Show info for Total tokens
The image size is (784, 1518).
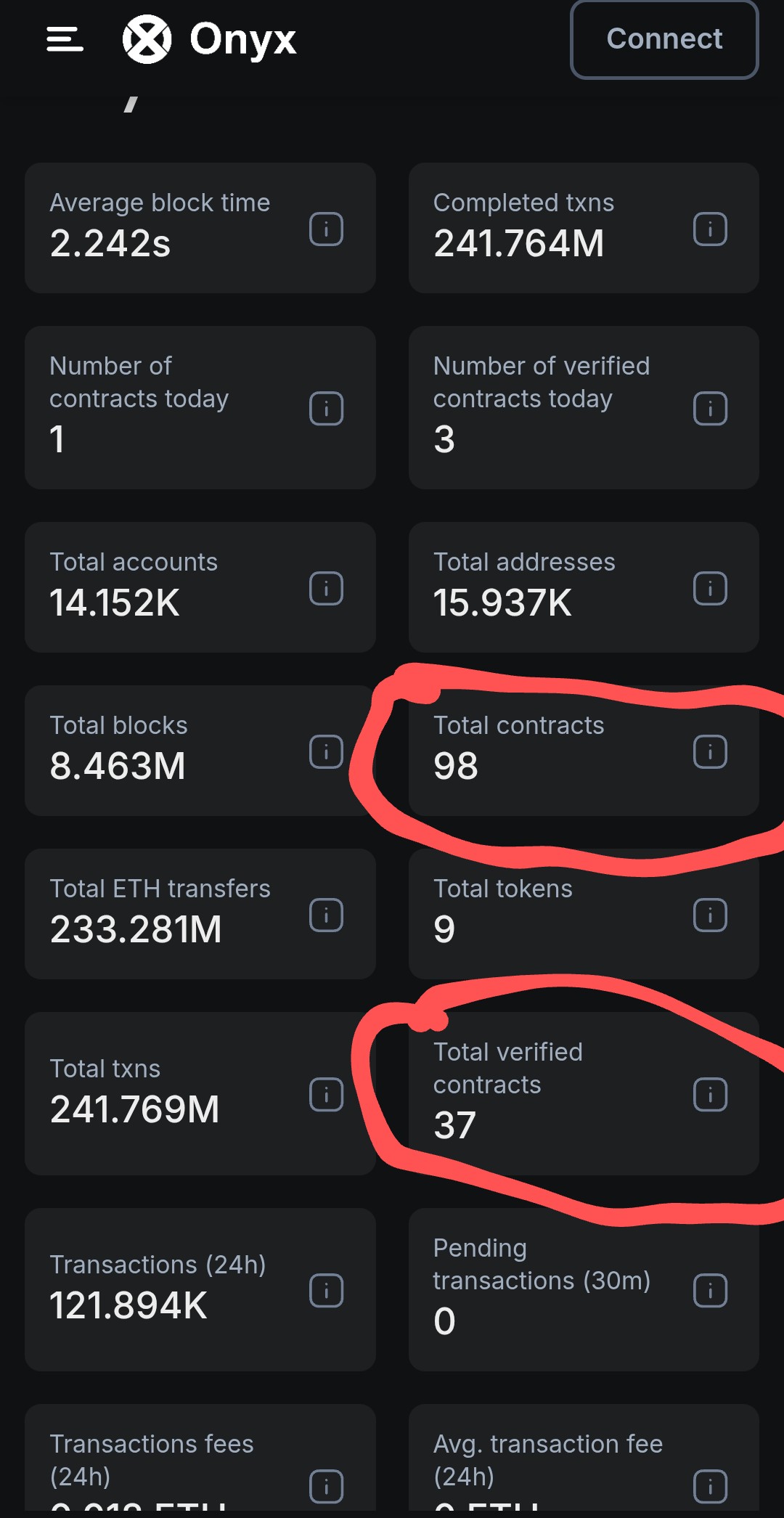tap(710, 915)
